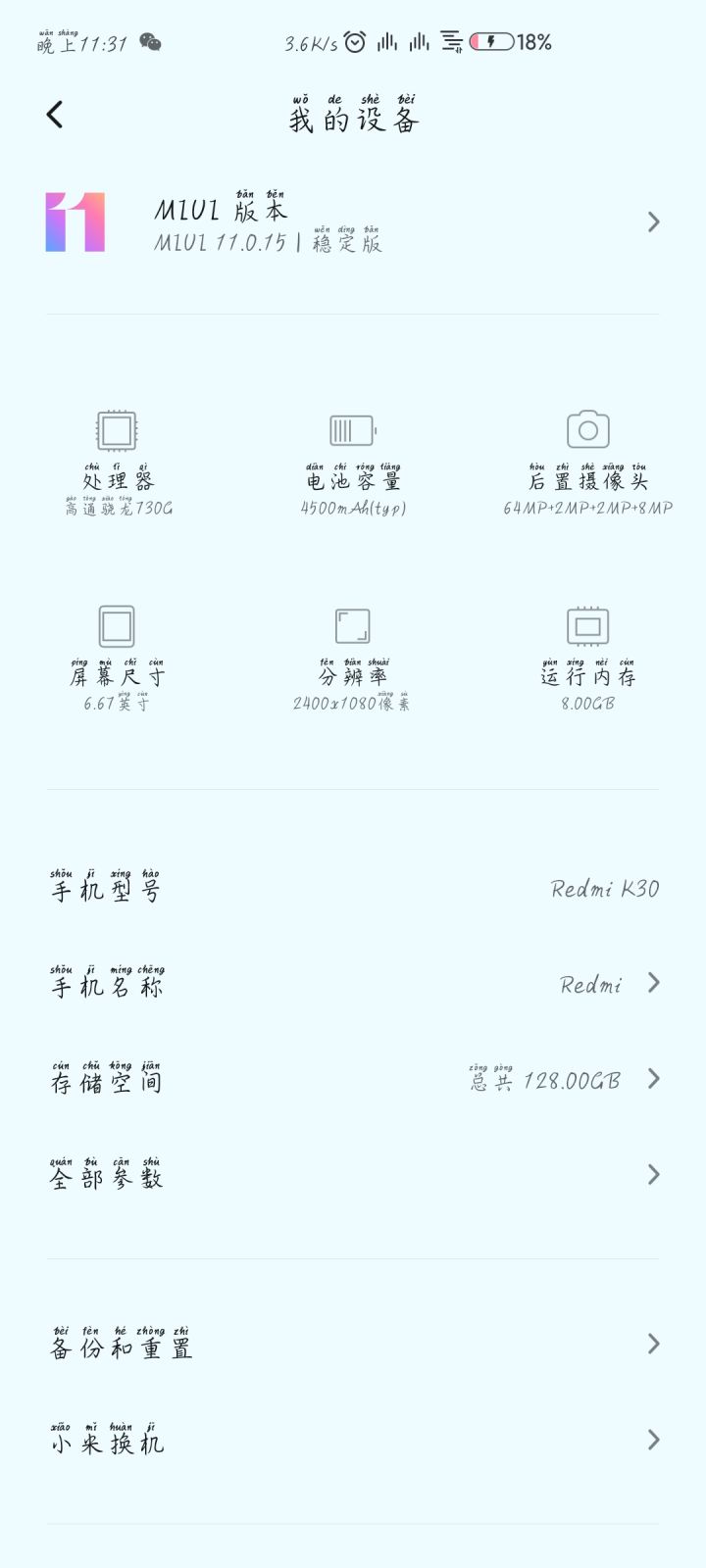Tap the RAM (运行内存) icon

click(x=586, y=625)
